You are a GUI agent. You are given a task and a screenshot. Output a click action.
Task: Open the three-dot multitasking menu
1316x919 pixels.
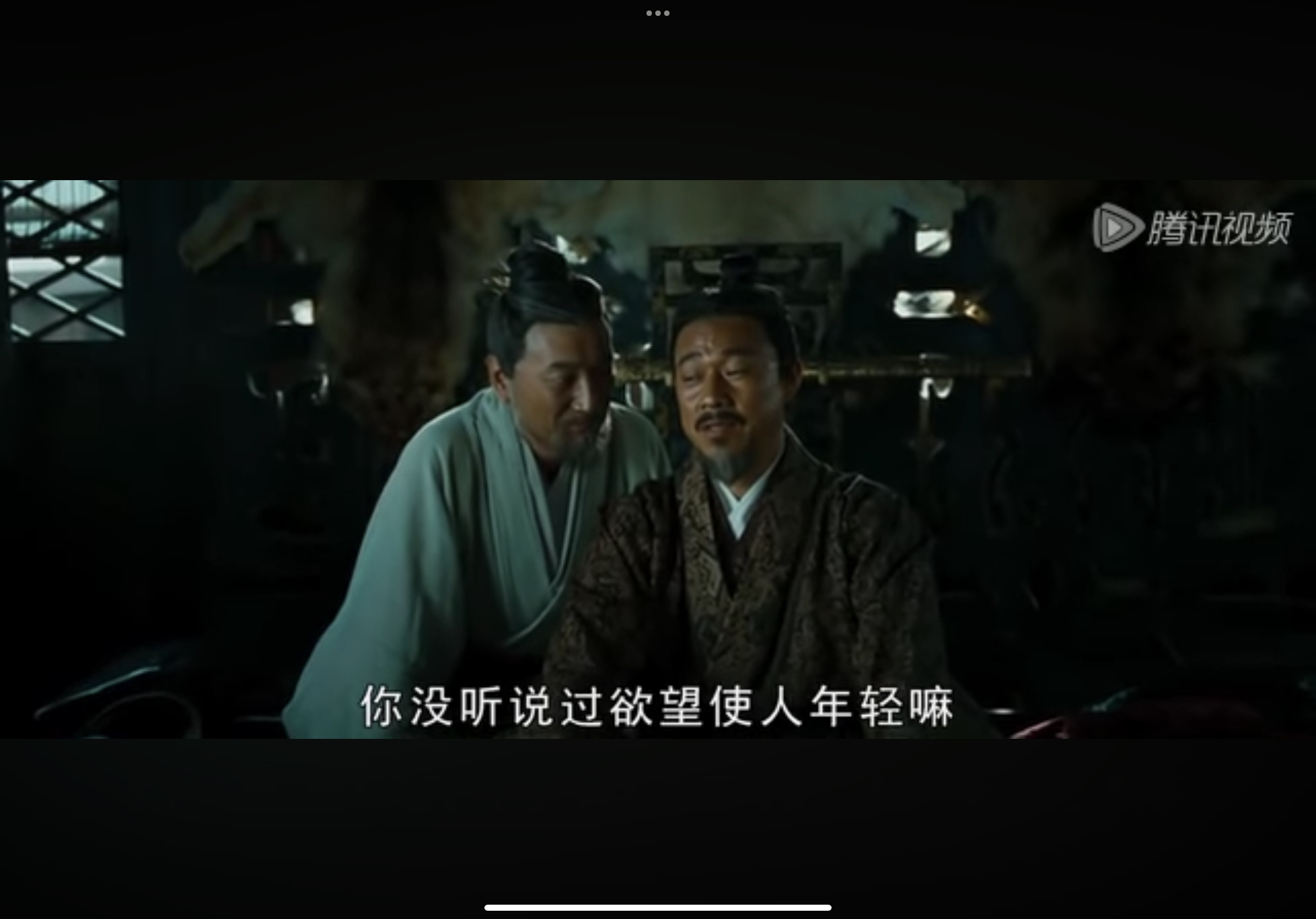[x=657, y=13]
